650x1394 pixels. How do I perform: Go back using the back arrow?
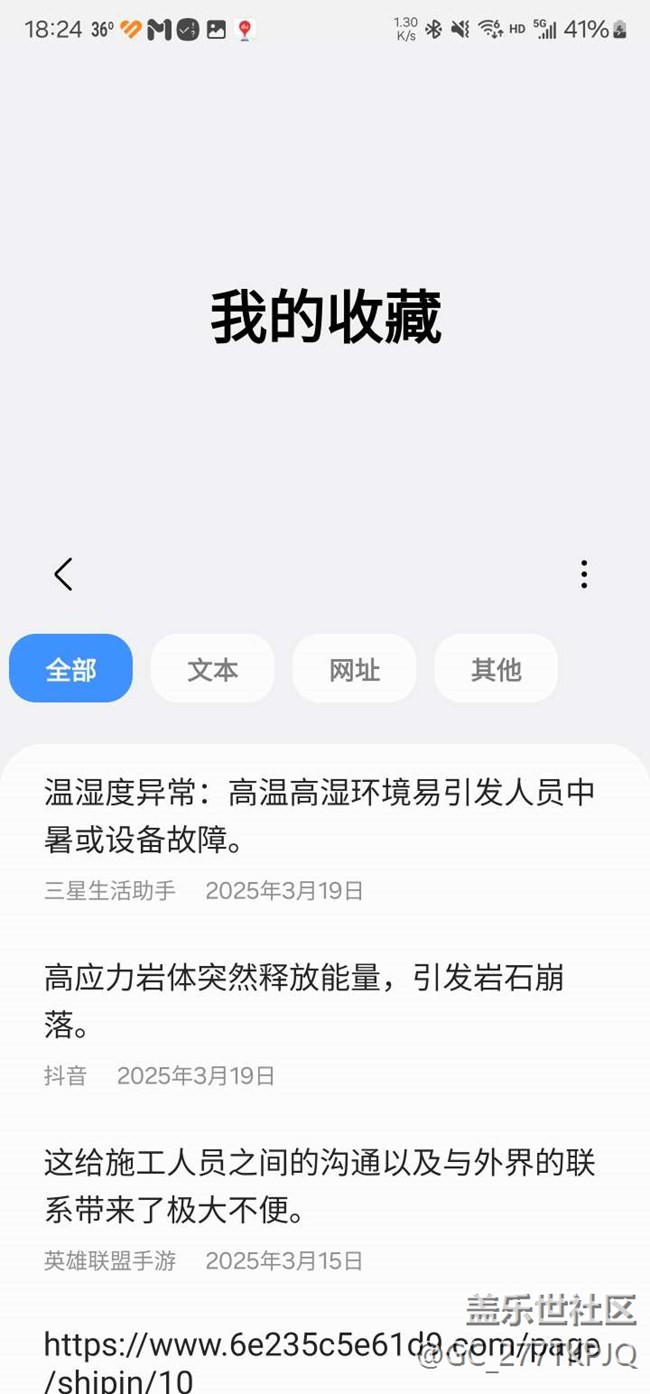pyautogui.click(x=63, y=574)
